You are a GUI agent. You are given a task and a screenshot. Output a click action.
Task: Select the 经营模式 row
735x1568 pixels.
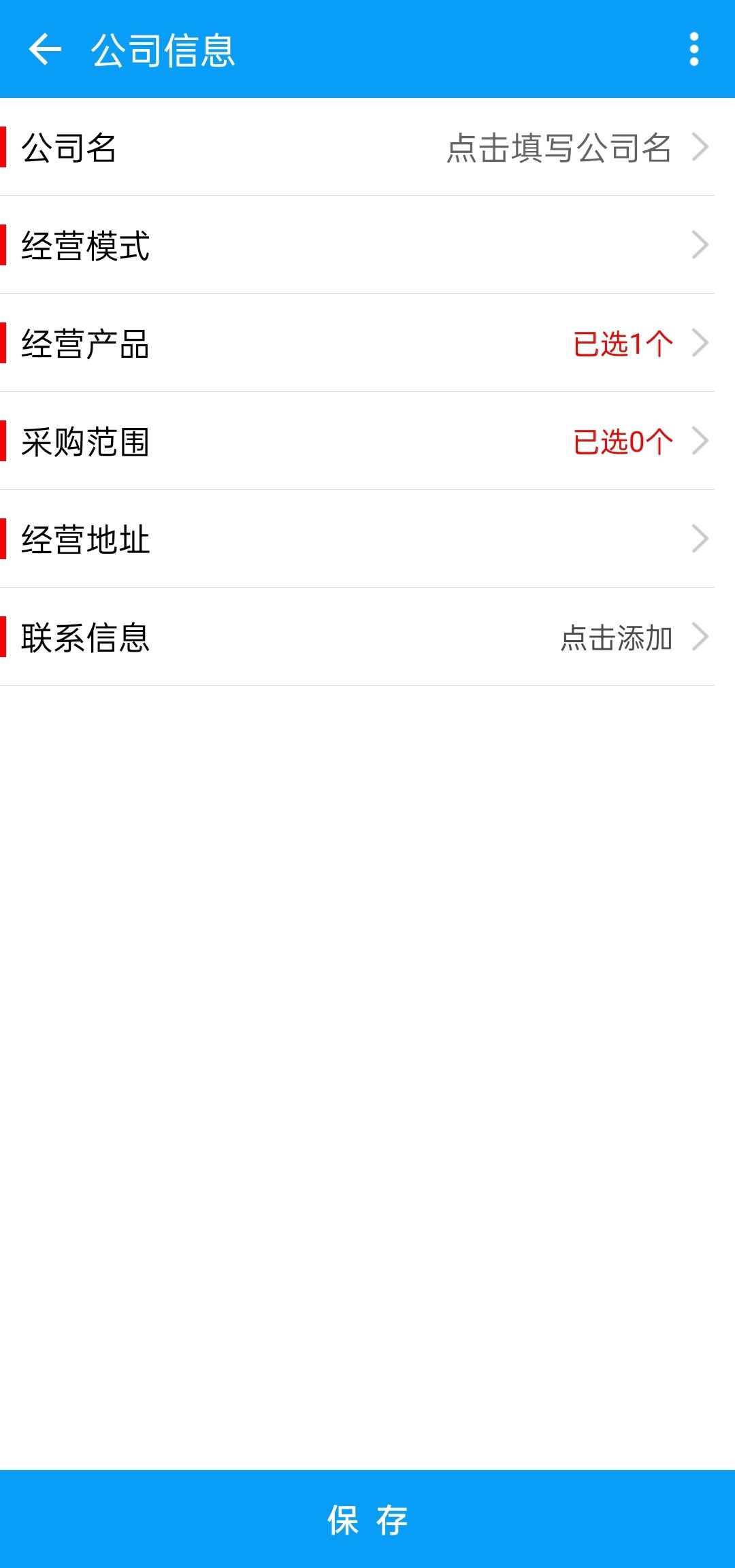367,246
